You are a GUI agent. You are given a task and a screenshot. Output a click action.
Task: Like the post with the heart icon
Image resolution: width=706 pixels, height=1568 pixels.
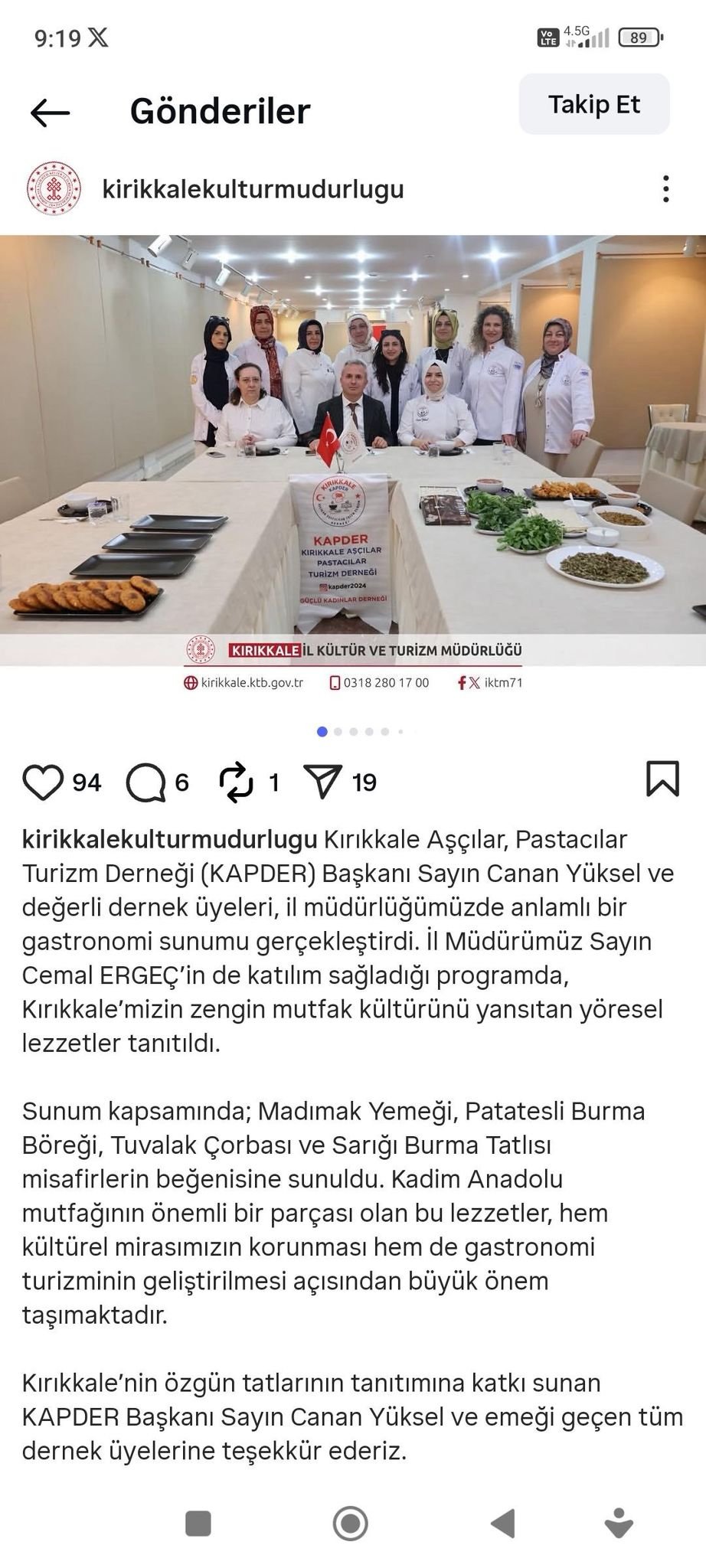click(43, 782)
